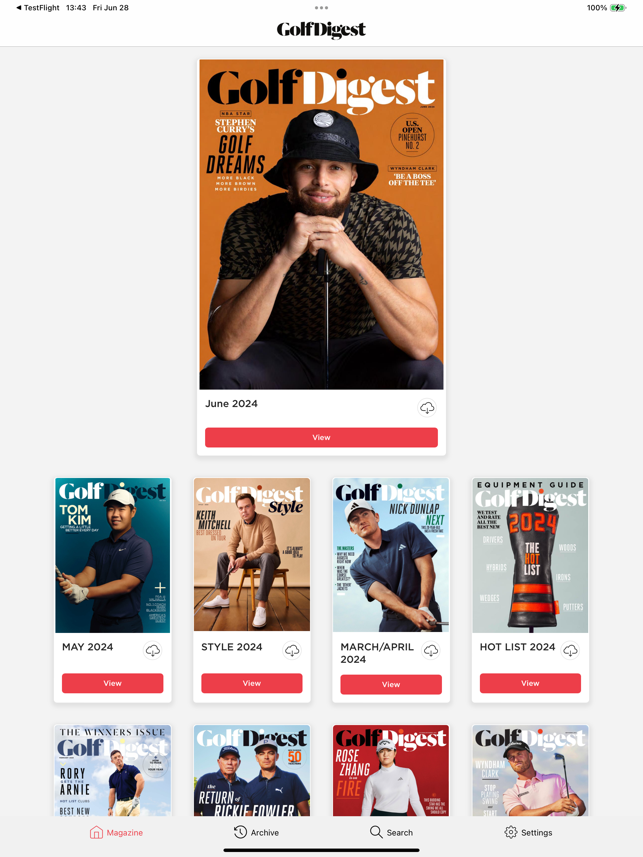Screen dimensions: 643x857
Task: Go to the Search tab
Action: point(390,832)
